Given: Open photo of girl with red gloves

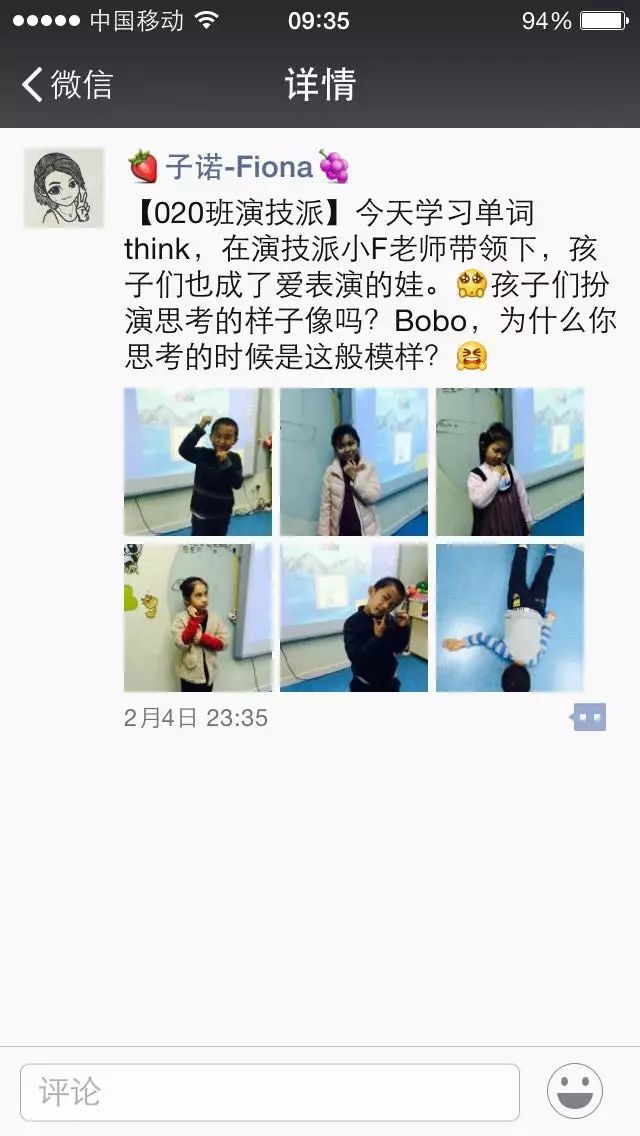Looking at the screenshot, I should pyautogui.click(x=198, y=618).
